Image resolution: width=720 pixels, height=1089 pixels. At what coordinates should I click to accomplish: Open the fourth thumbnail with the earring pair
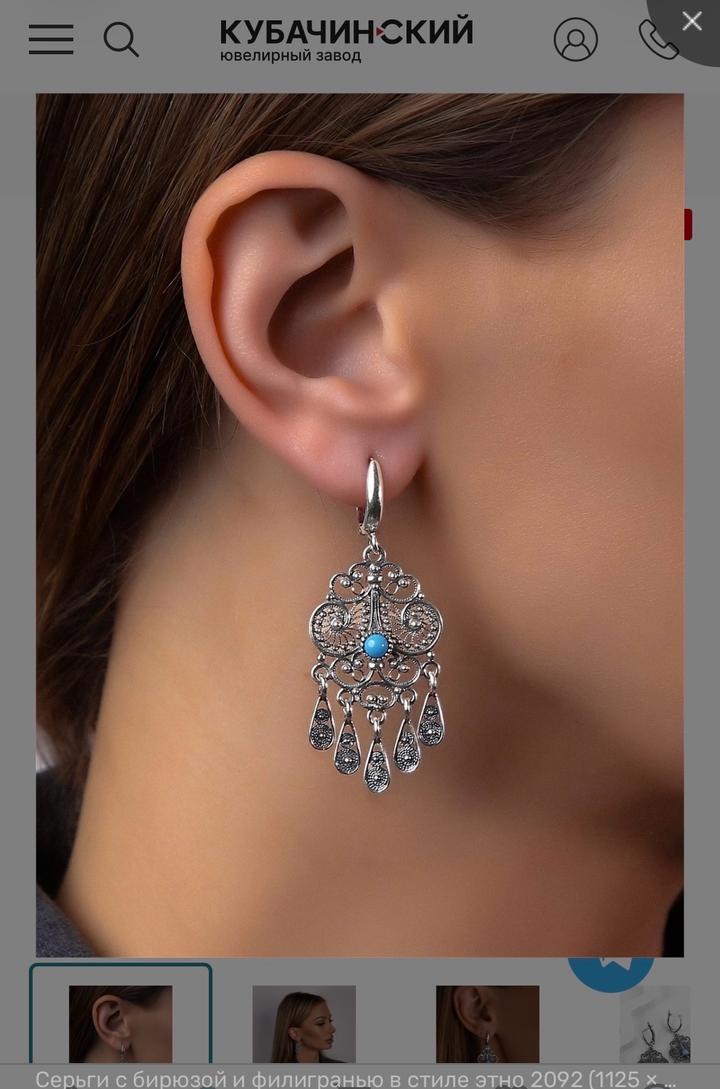tap(655, 1023)
